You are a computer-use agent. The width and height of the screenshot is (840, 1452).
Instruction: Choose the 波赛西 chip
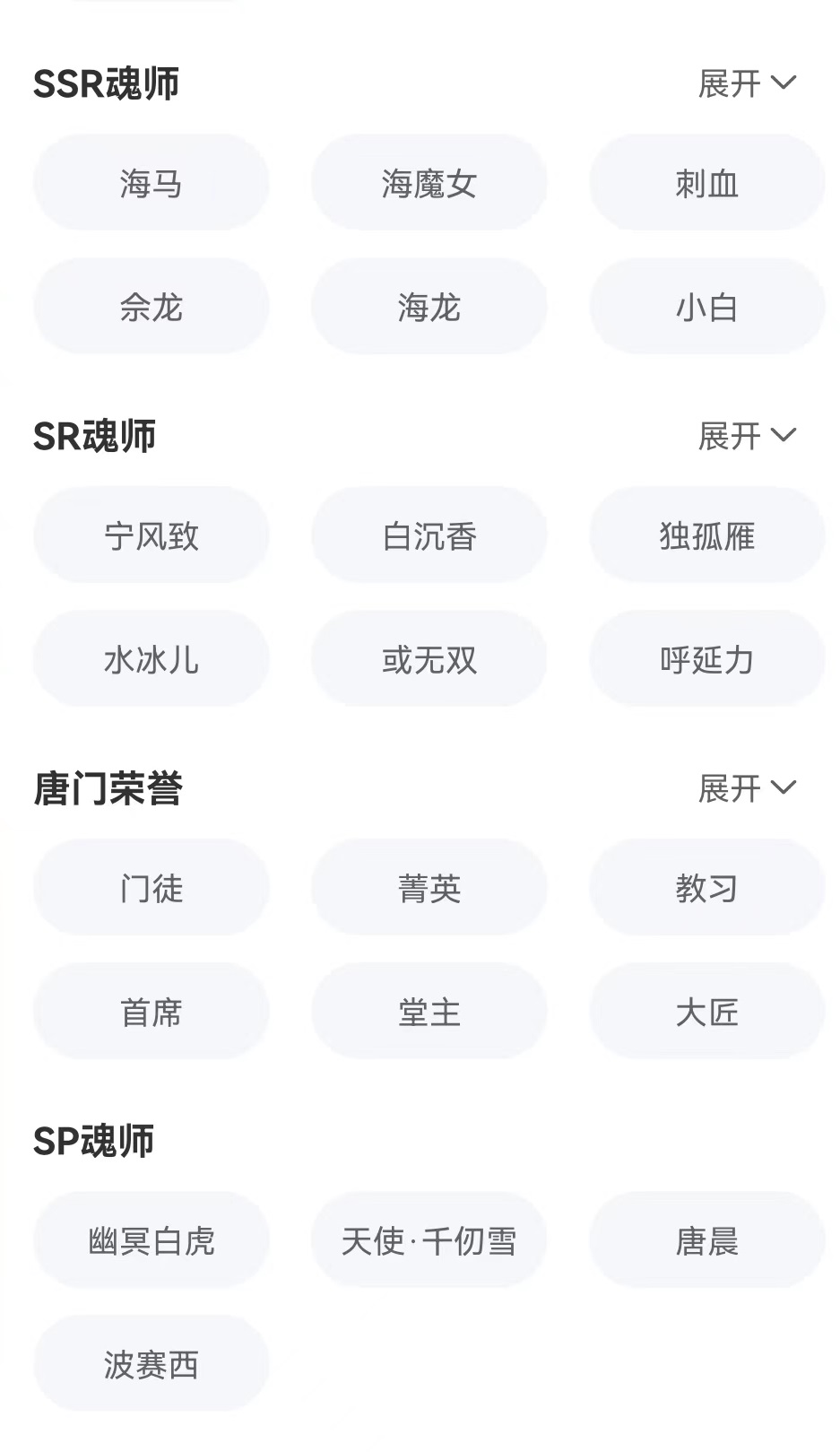pyautogui.click(x=151, y=1364)
